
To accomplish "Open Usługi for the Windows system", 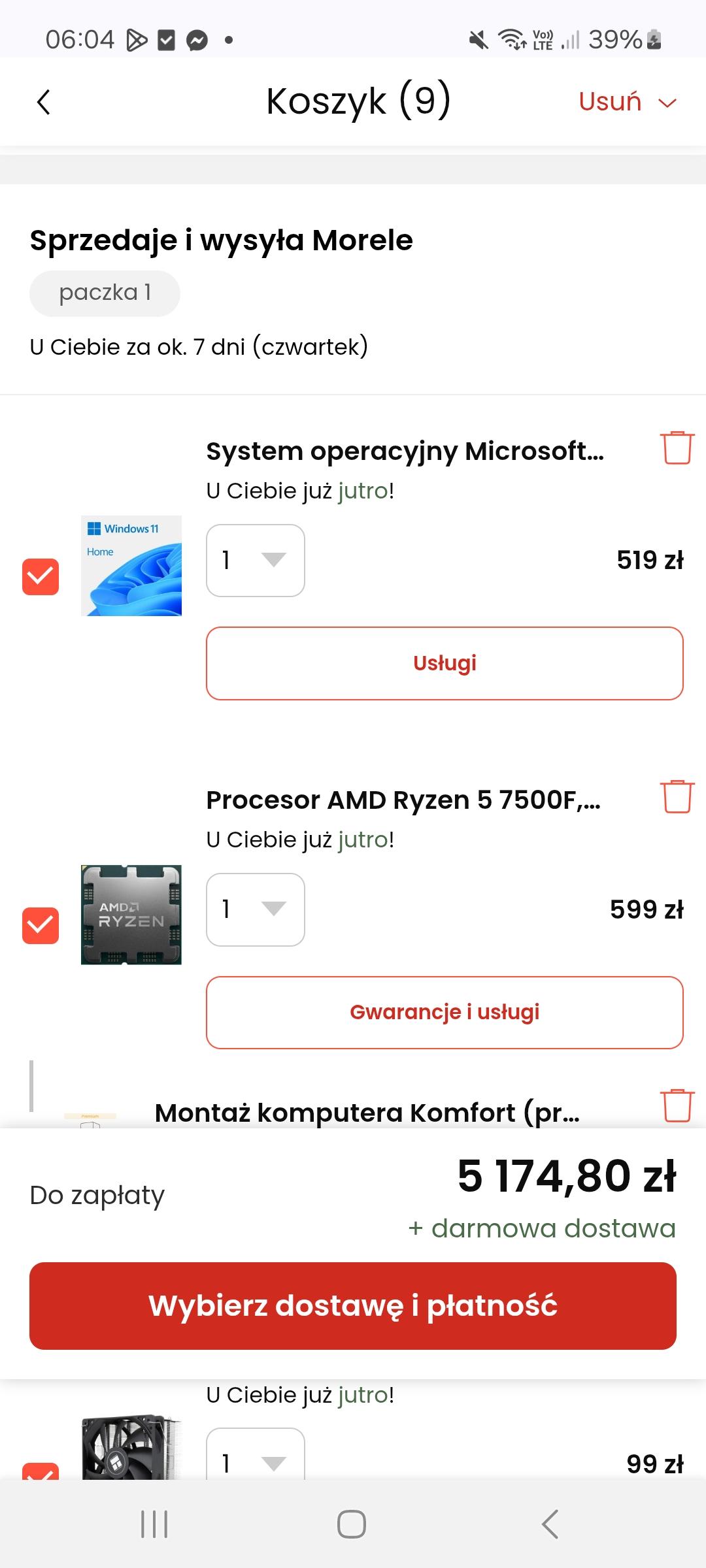I will pos(445,663).
